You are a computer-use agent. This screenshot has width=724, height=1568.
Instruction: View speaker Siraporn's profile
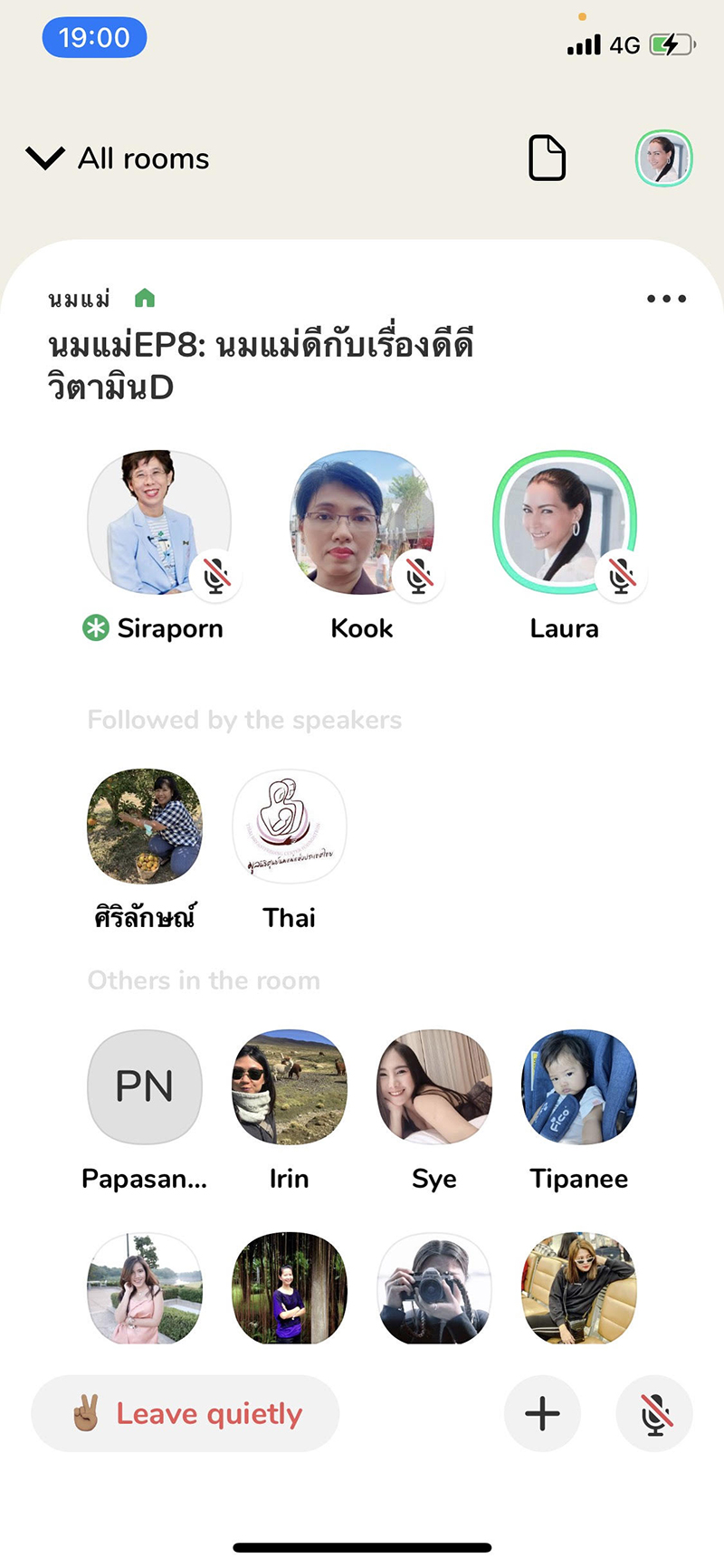pos(159,523)
